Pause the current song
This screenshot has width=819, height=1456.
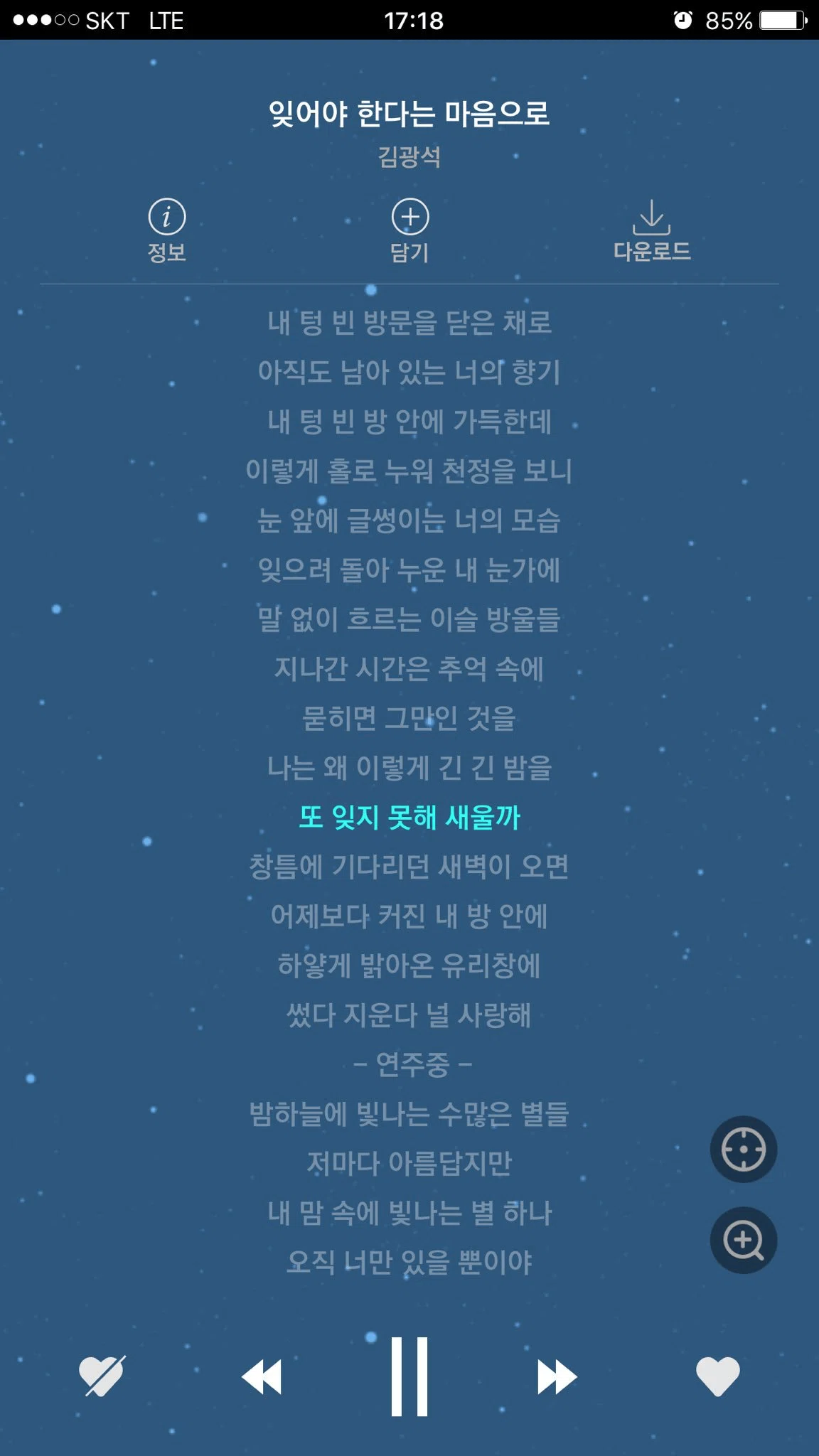coord(409,1376)
